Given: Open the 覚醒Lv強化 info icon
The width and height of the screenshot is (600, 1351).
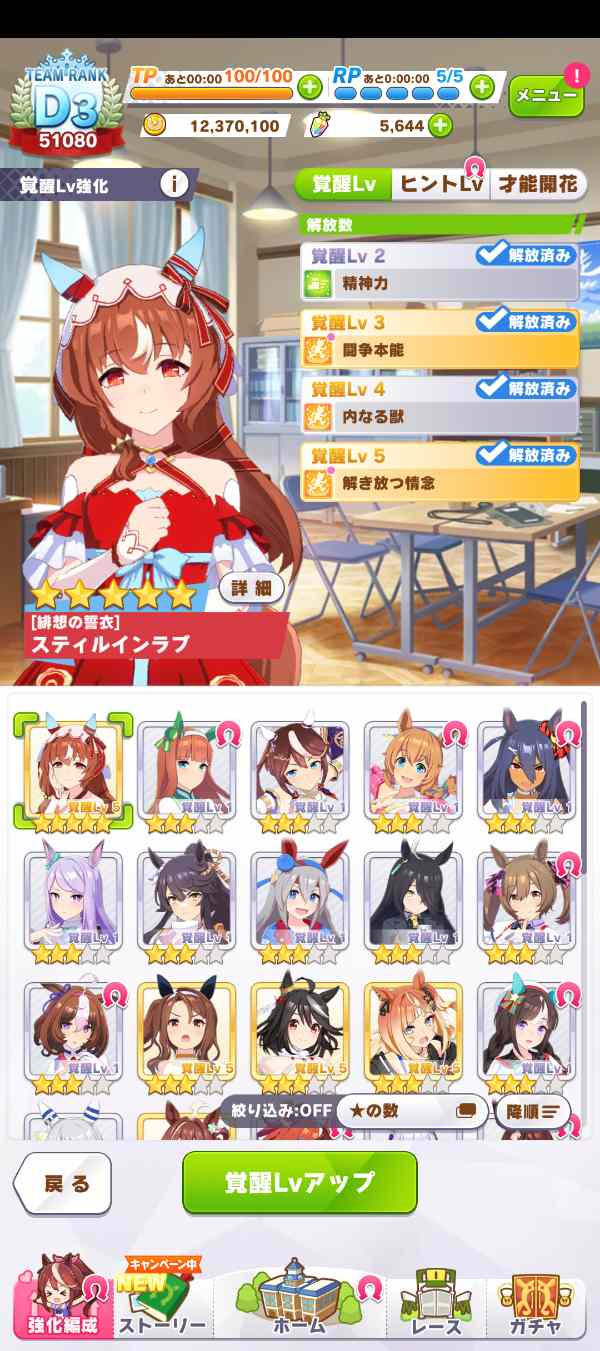Looking at the screenshot, I should point(175,184).
